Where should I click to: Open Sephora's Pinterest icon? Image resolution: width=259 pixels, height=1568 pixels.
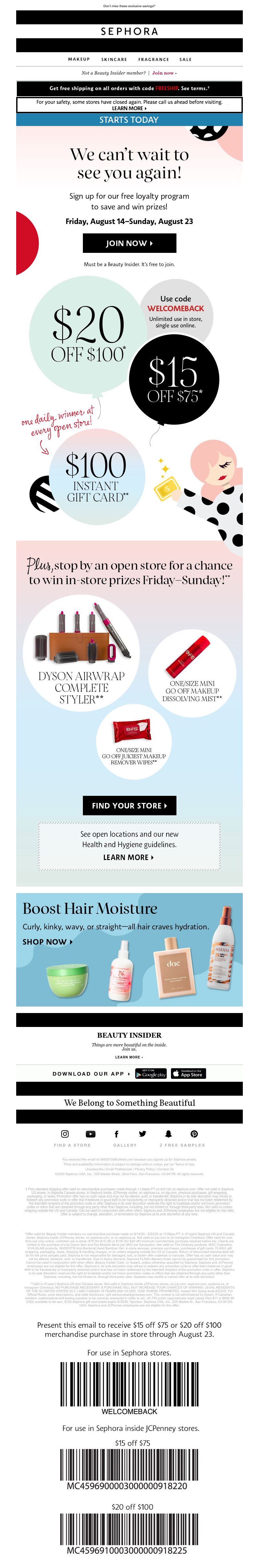194,1134
